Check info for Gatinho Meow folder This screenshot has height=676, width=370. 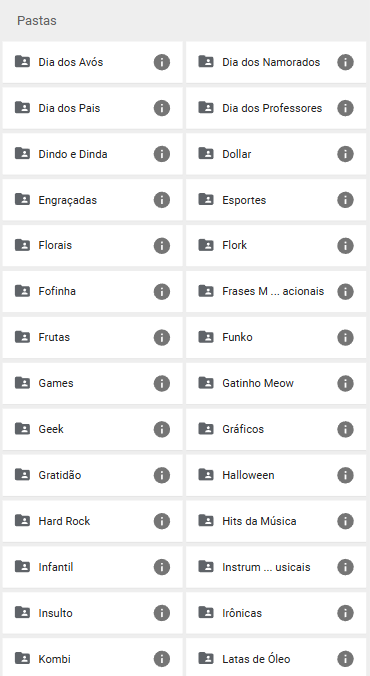click(x=345, y=383)
